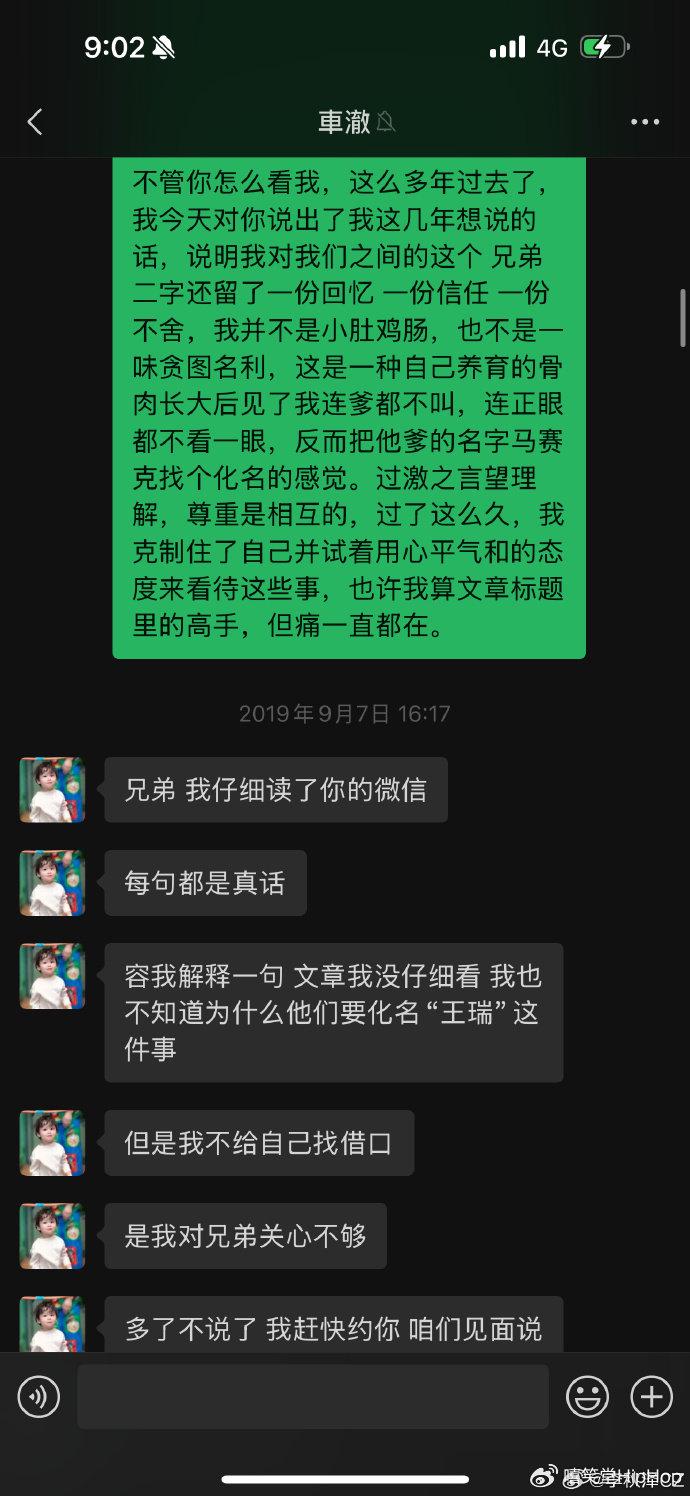690x1496 pixels.
Task: Tap the message text field
Action: tap(312, 1396)
